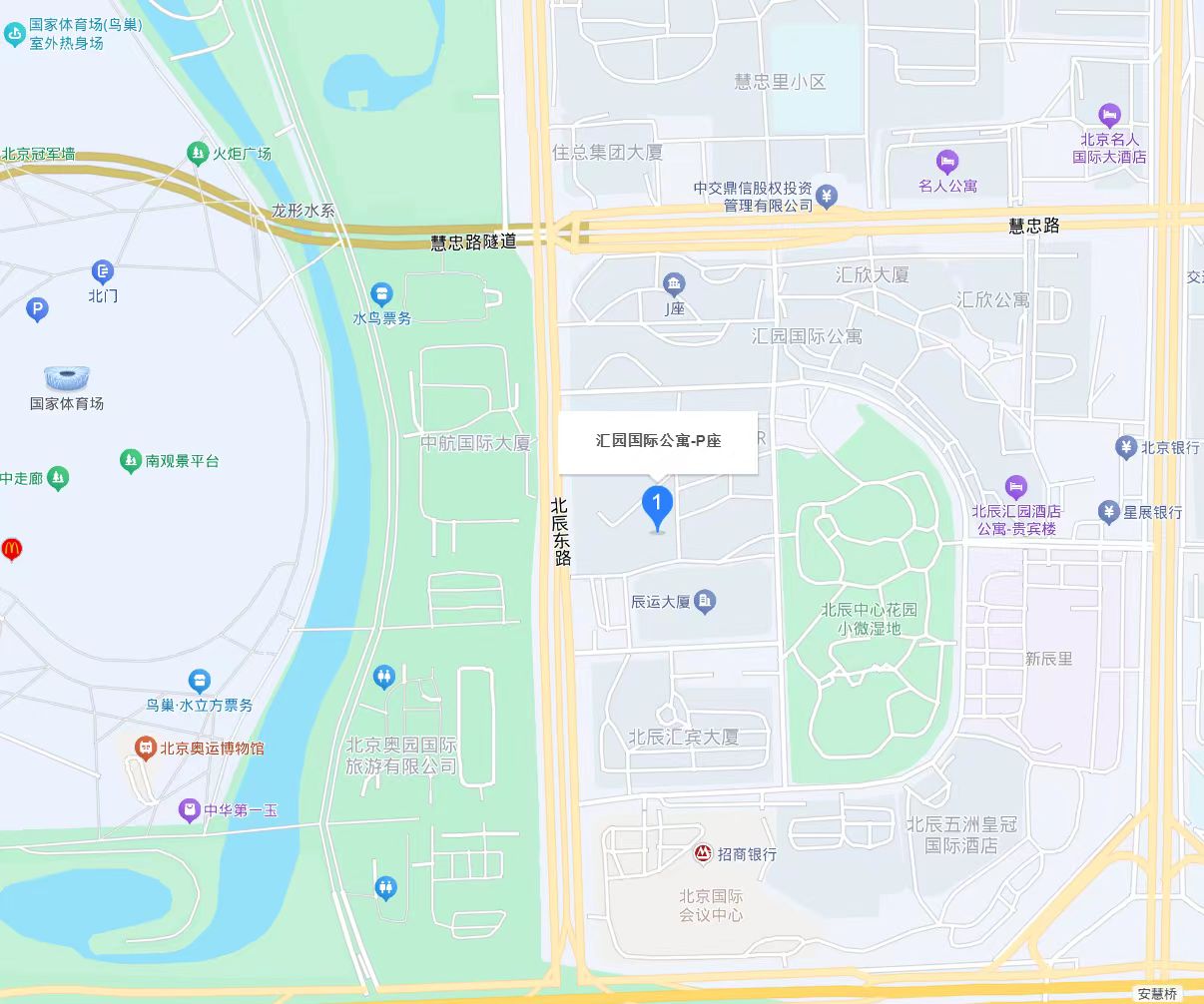Select the 国家体育场 stadium marker

pyautogui.click(x=67, y=379)
